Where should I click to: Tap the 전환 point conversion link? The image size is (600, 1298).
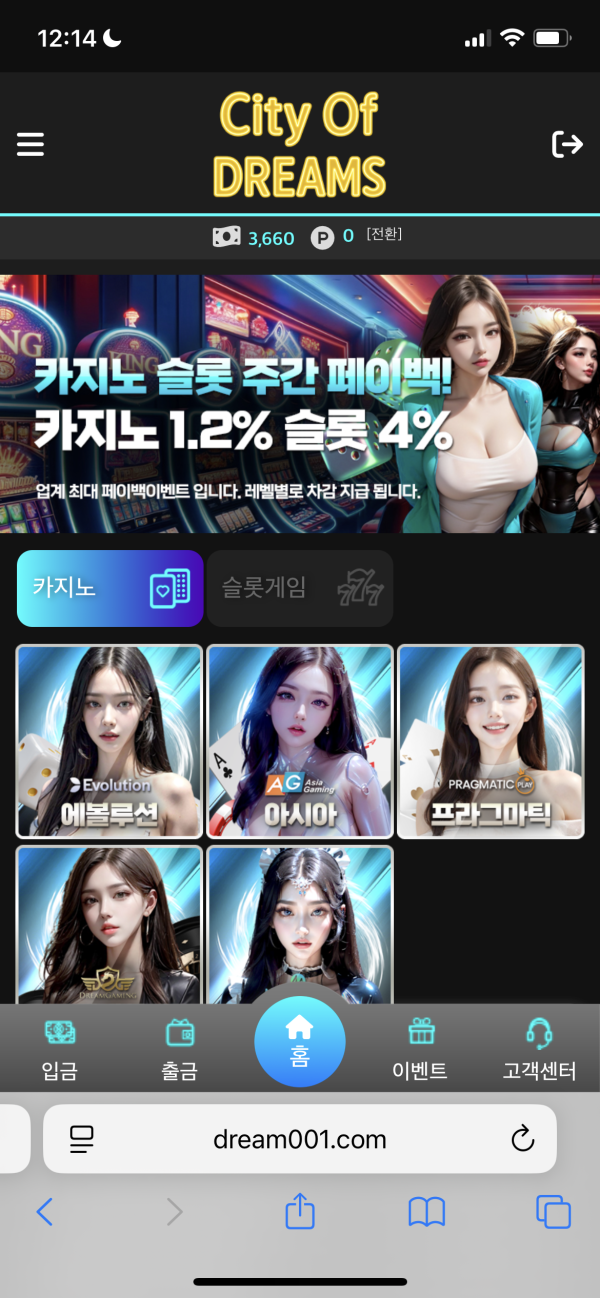pos(384,235)
